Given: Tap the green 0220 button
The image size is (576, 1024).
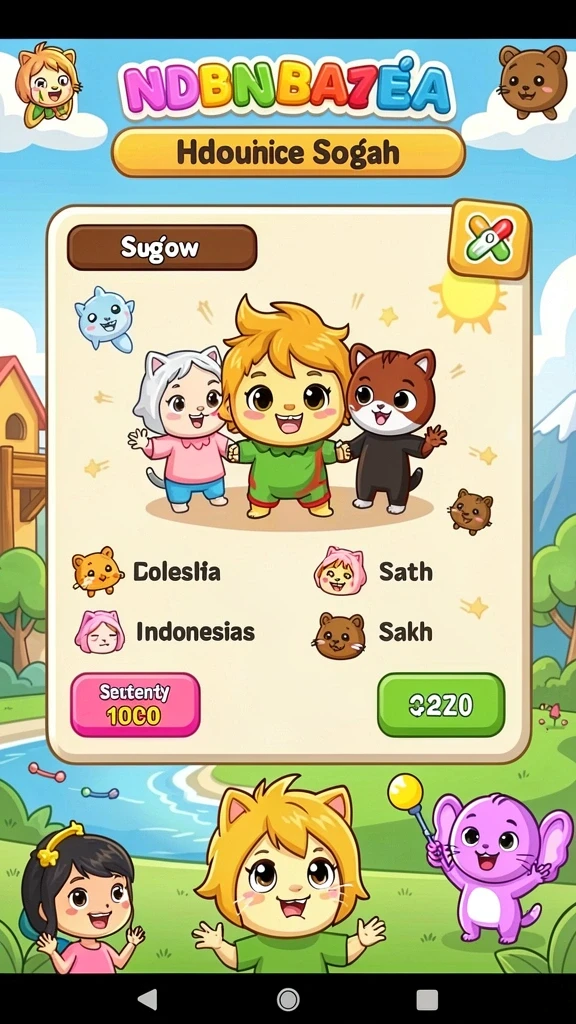Looking at the screenshot, I should click(x=441, y=705).
